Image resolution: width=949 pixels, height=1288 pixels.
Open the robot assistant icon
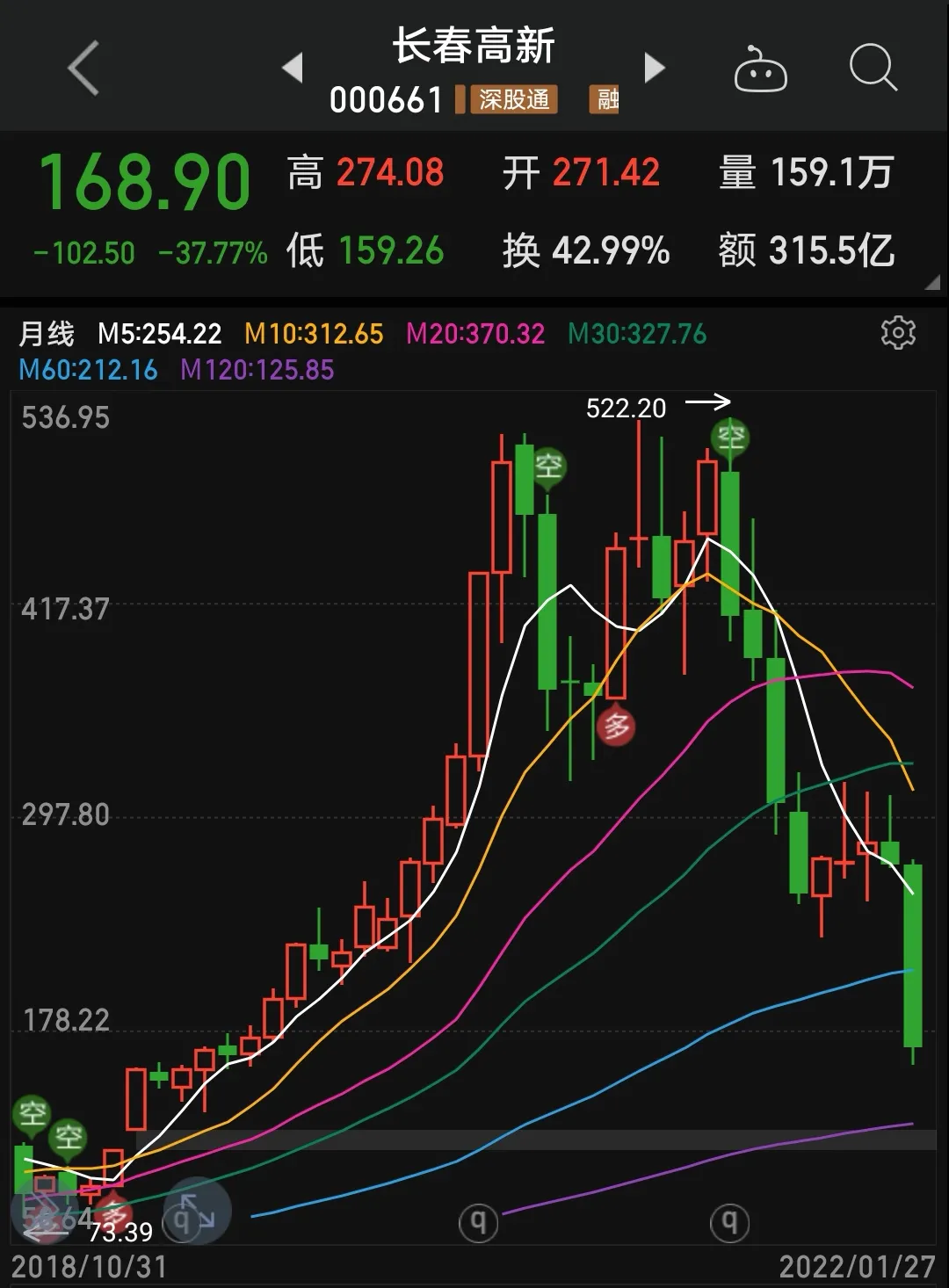(760, 69)
